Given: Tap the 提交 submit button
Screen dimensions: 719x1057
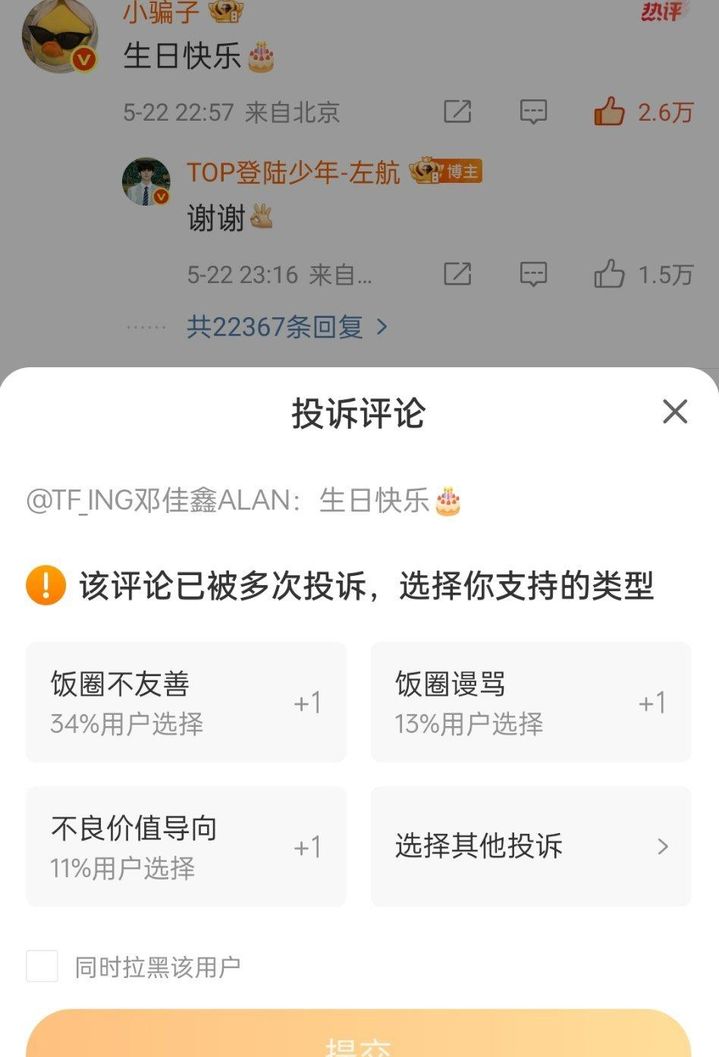Looking at the screenshot, I should (358, 1040).
